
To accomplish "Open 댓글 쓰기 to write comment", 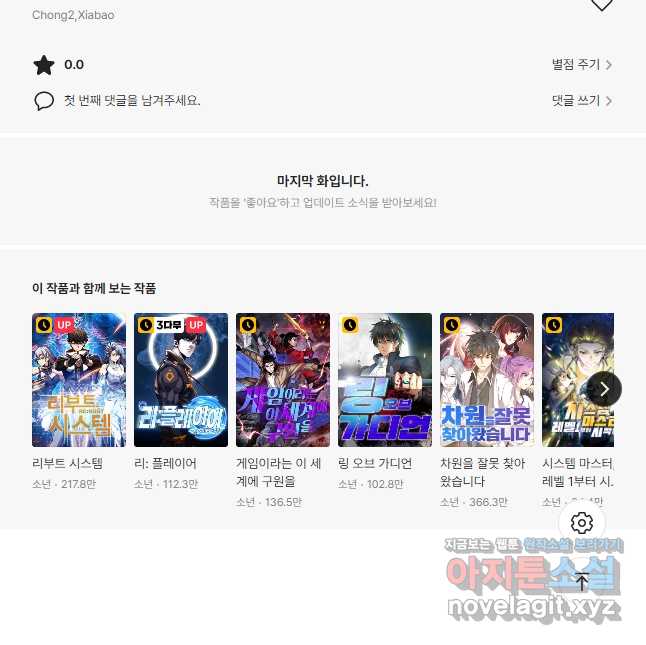I will [x=581, y=101].
